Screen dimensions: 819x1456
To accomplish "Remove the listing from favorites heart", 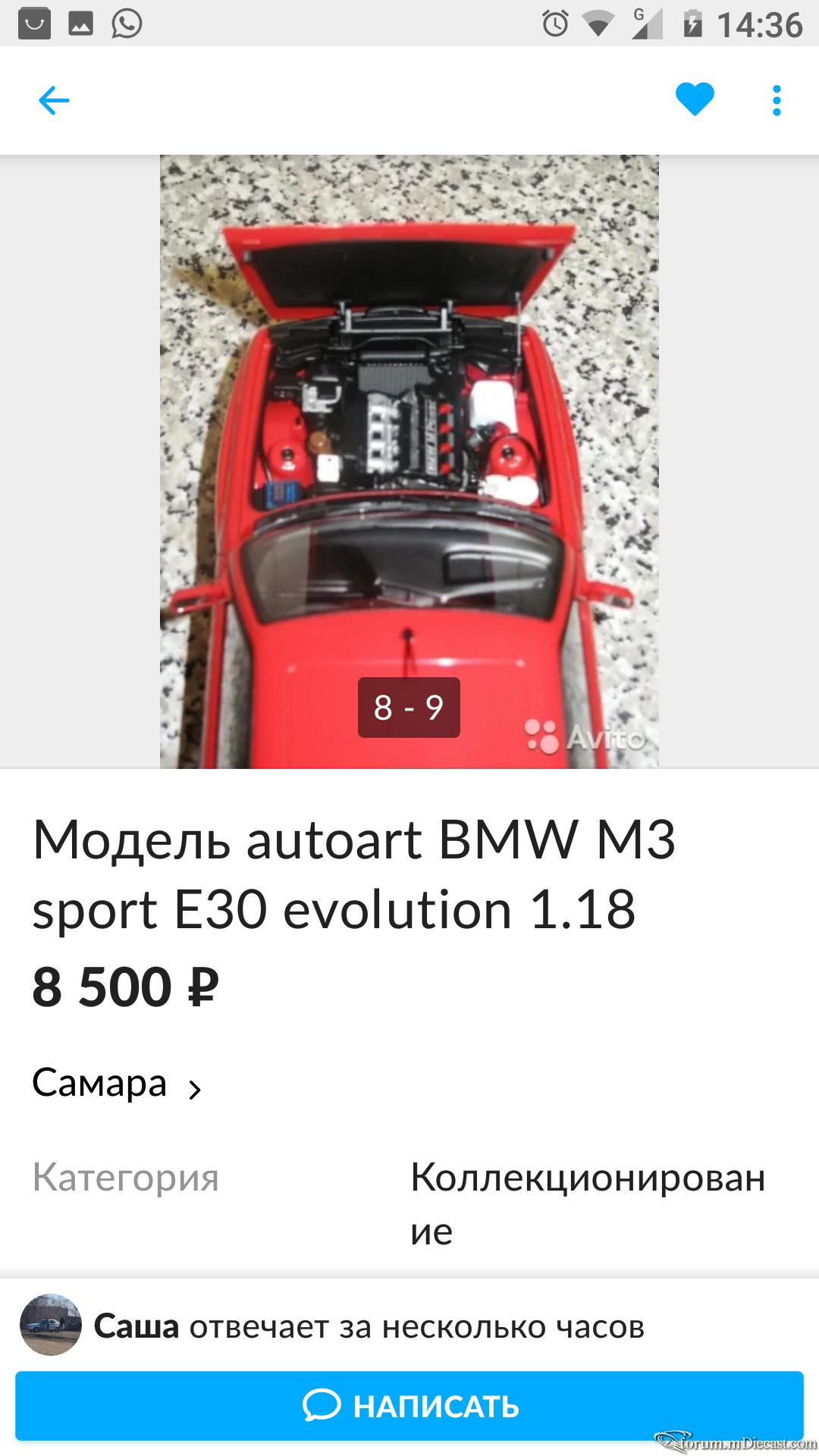I will tap(695, 99).
